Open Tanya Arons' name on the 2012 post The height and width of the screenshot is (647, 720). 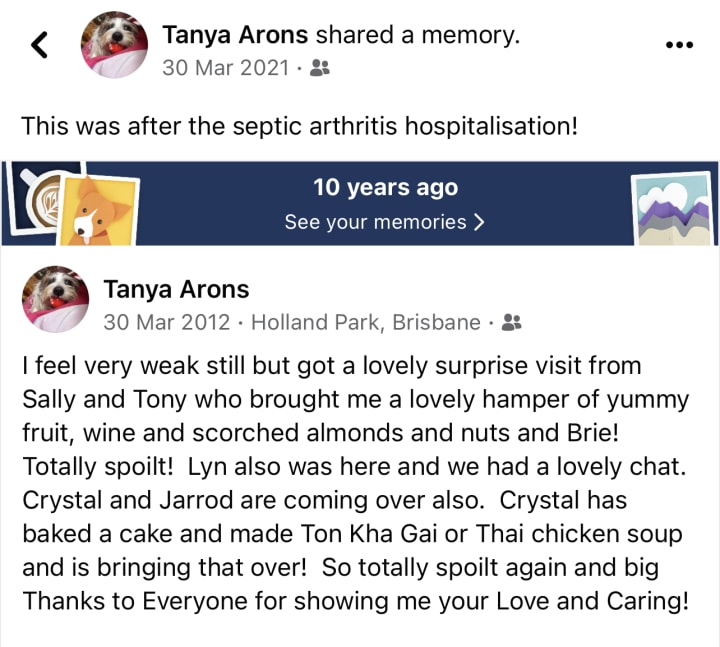176,290
